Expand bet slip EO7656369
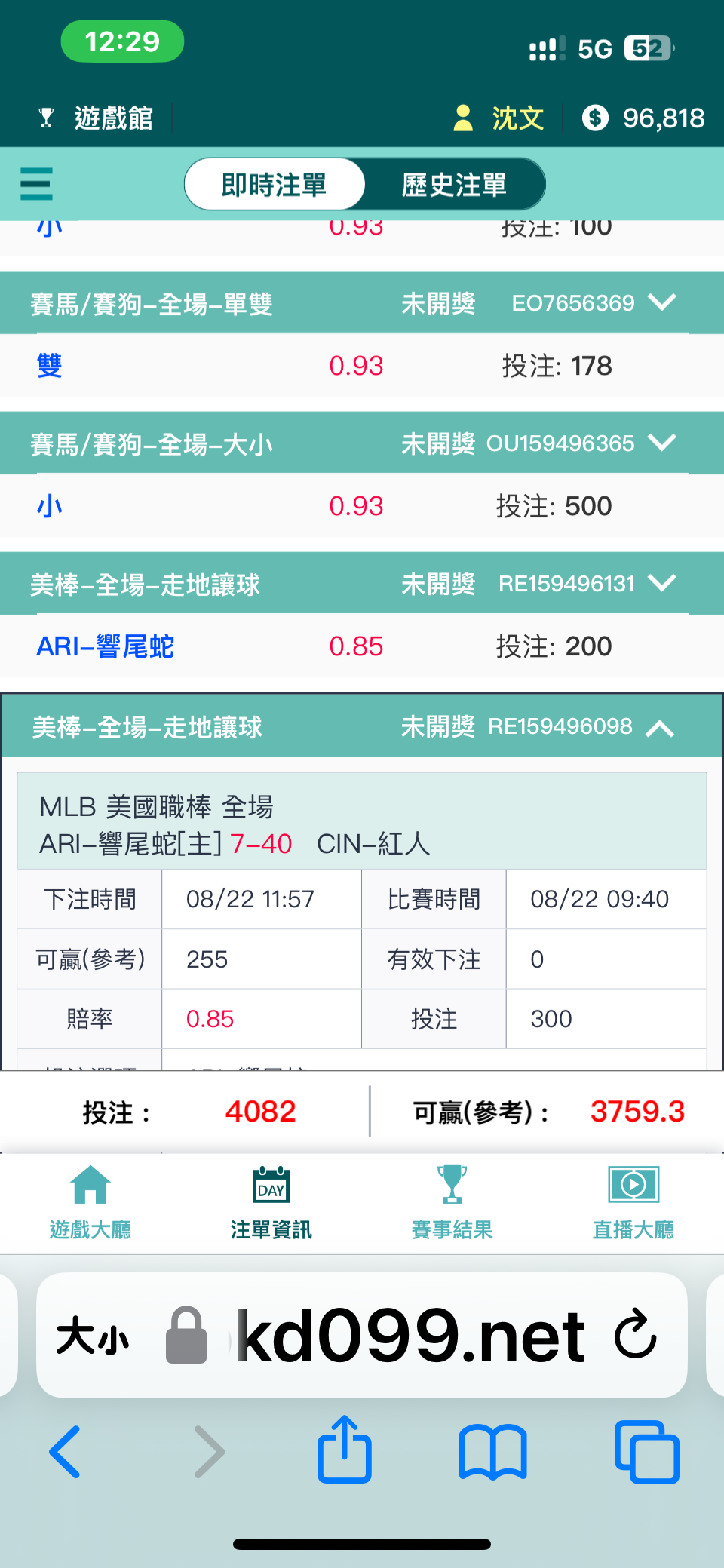The width and height of the screenshot is (724, 1568). point(661,303)
